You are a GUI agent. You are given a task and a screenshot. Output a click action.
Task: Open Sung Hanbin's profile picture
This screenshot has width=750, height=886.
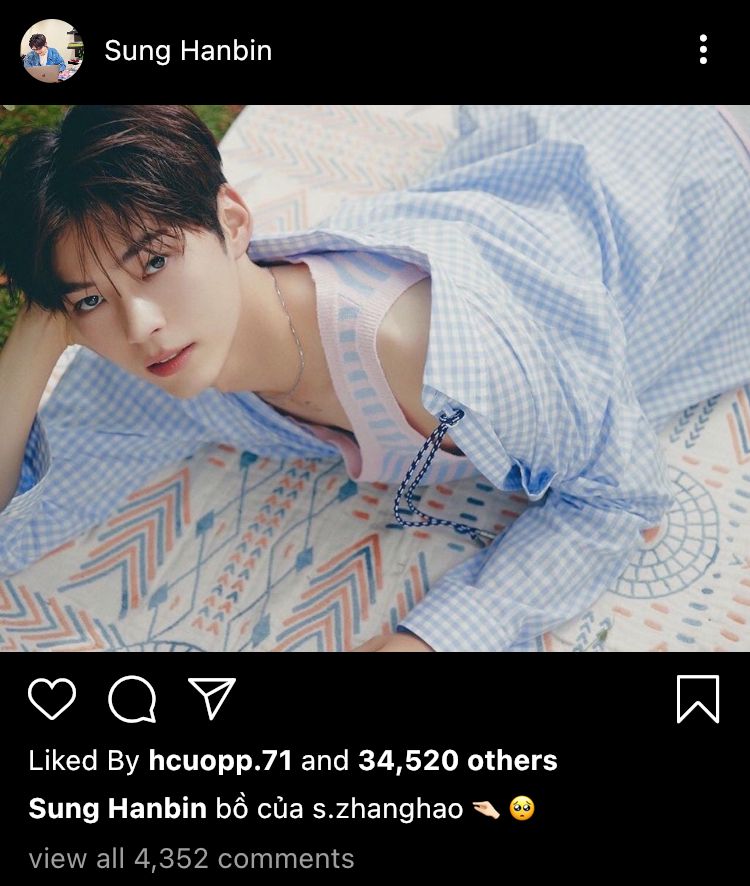[x=51, y=50]
